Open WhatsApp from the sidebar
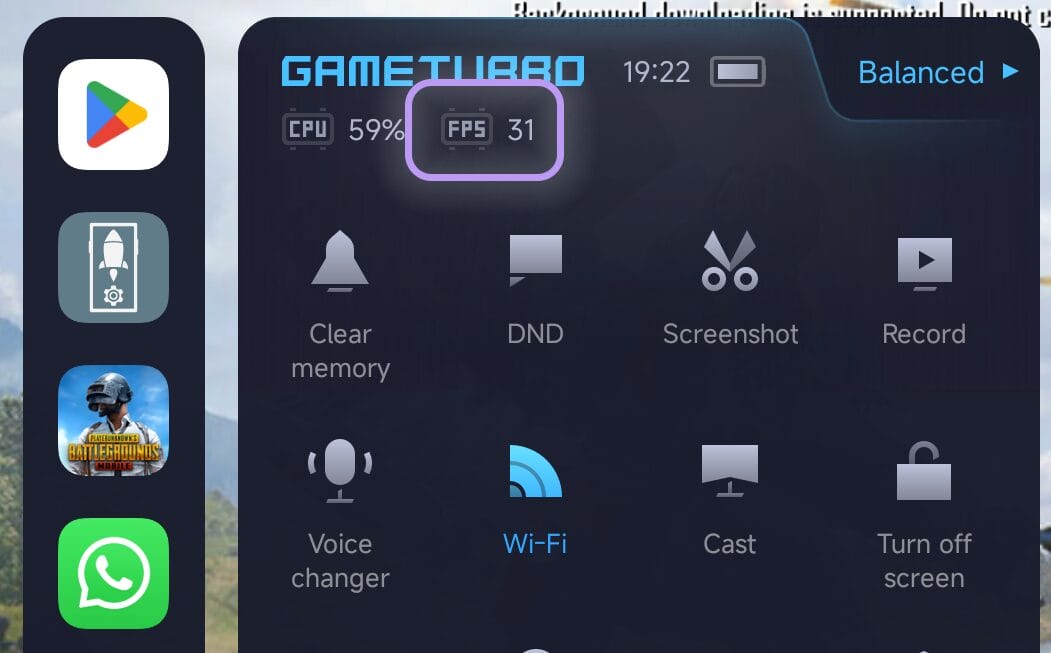1051x653 pixels. [113, 573]
